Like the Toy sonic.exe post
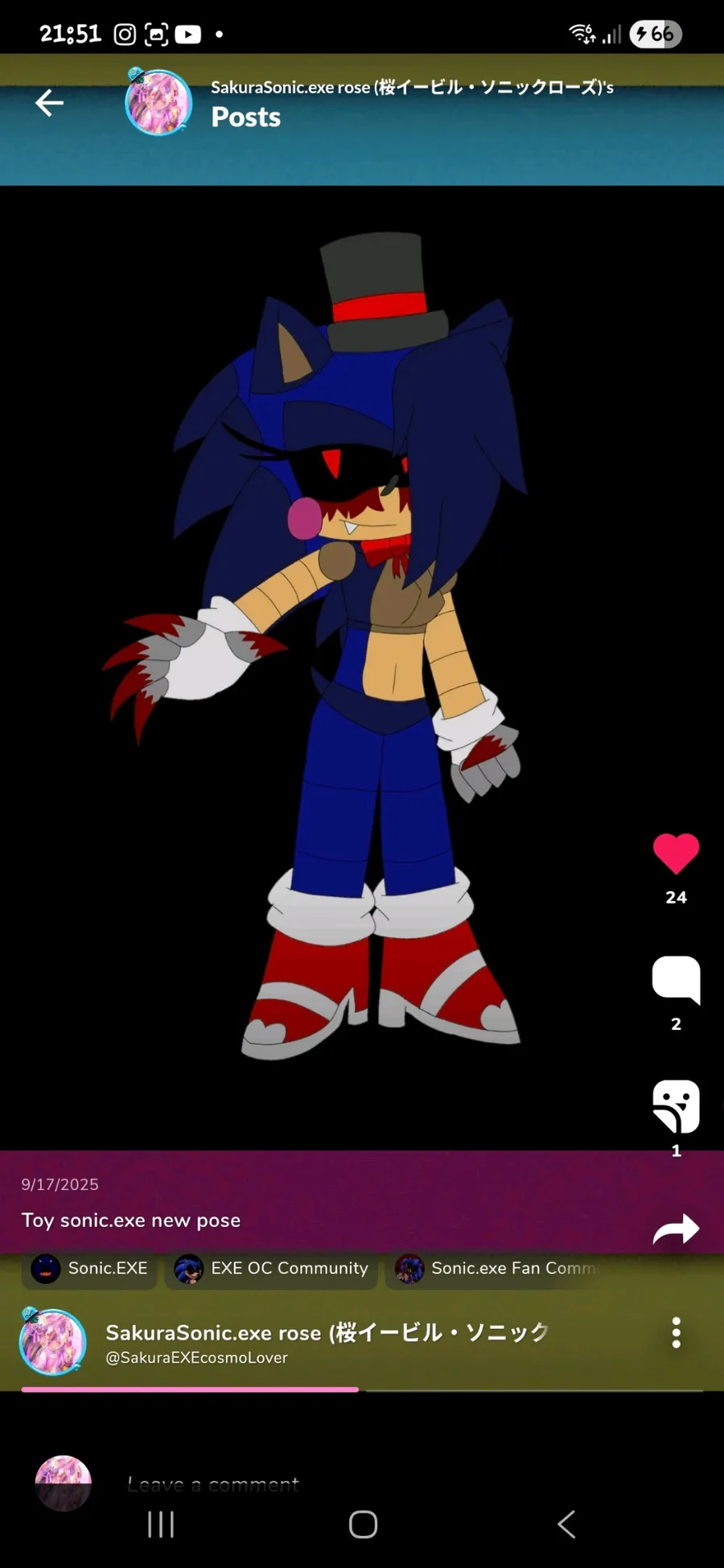The height and width of the screenshot is (1568, 724). [676, 854]
